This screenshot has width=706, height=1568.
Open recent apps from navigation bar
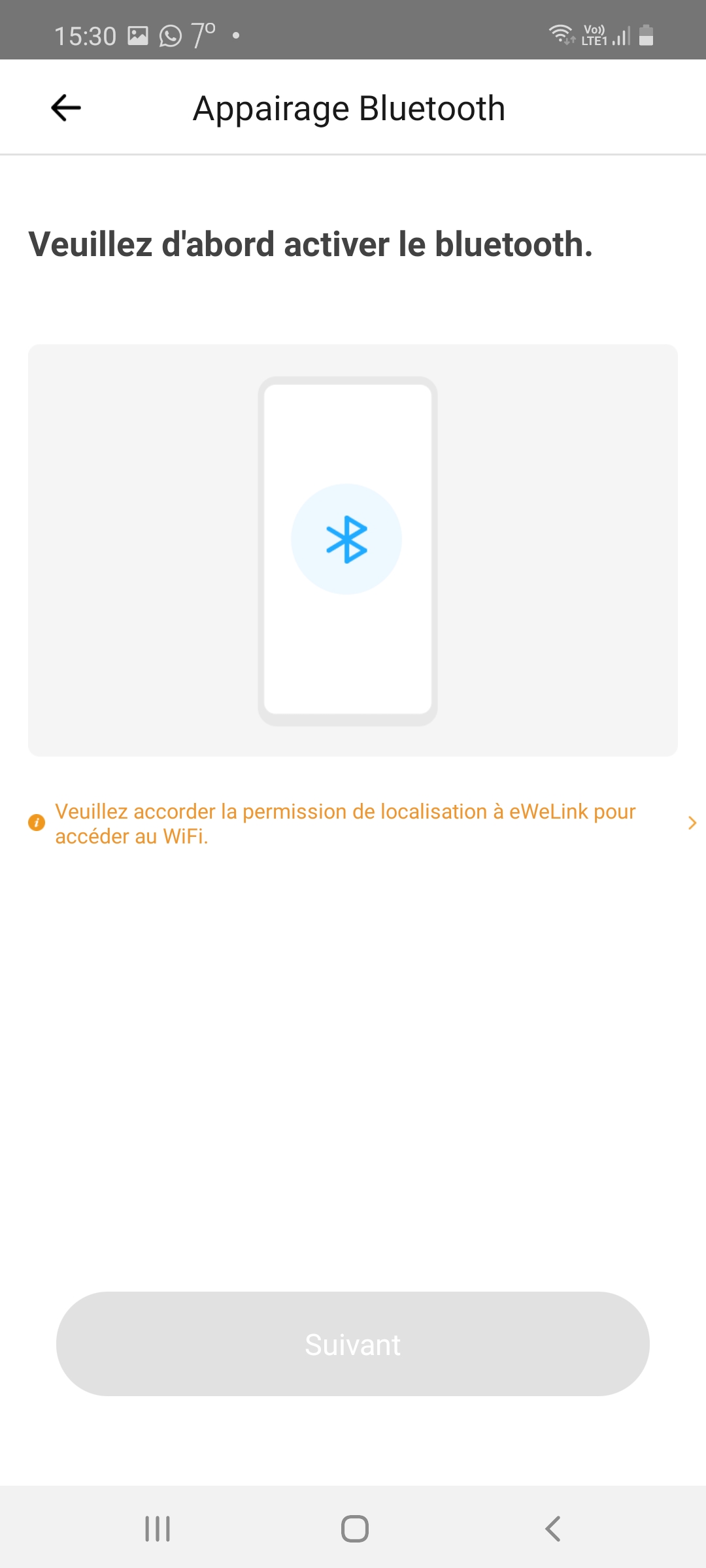point(158,1529)
